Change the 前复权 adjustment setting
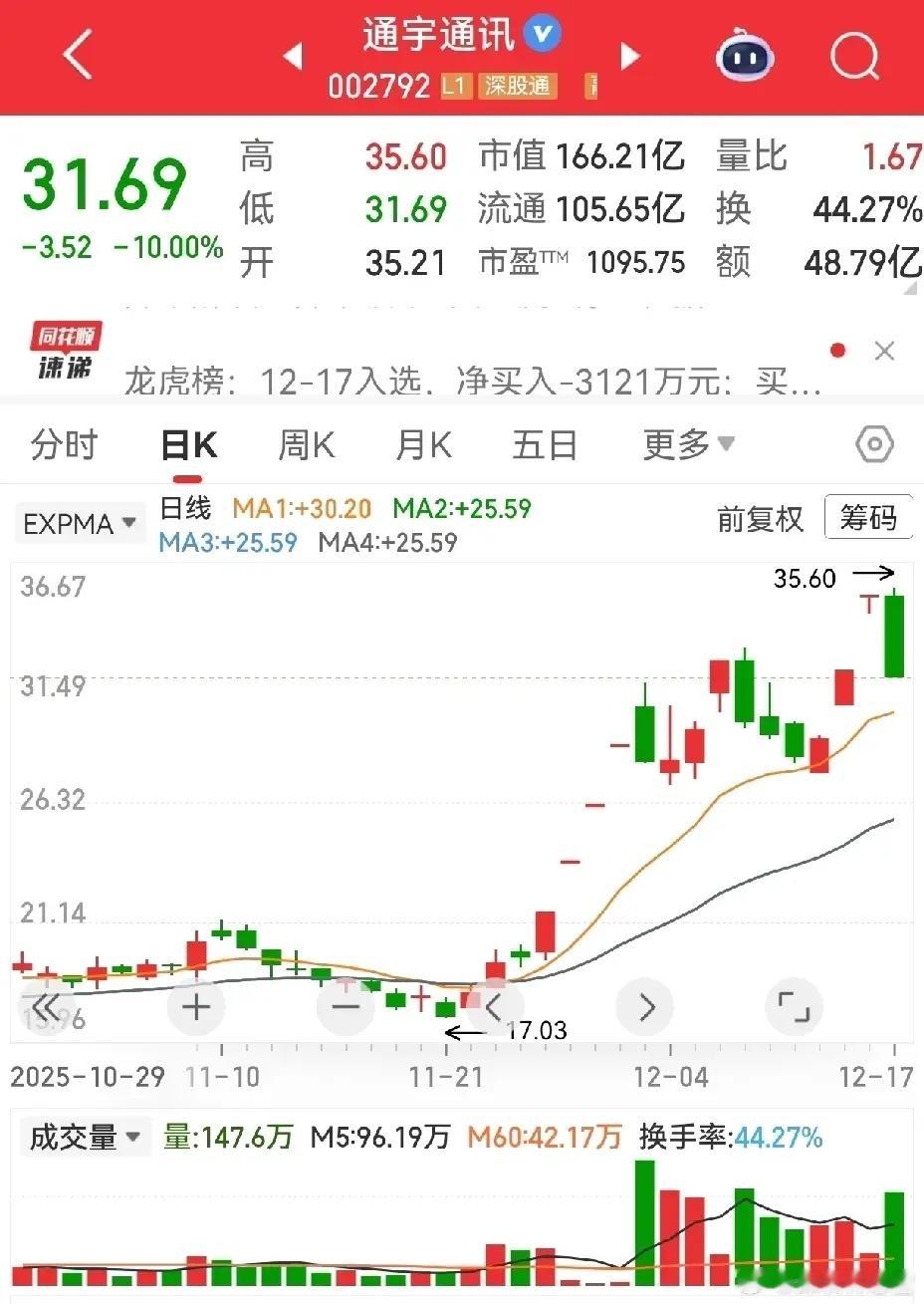The image size is (924, 1304). [760, 519]
